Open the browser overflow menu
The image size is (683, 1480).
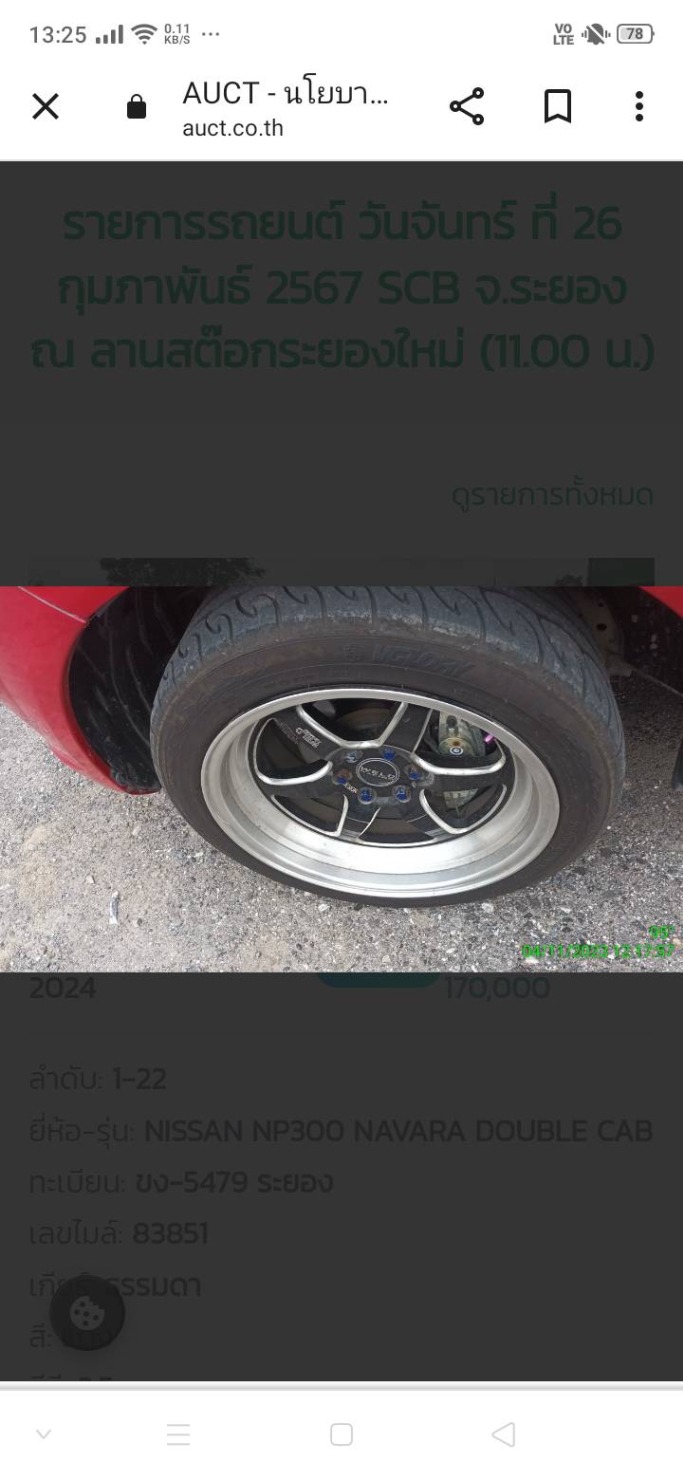(x=639, y=107)
